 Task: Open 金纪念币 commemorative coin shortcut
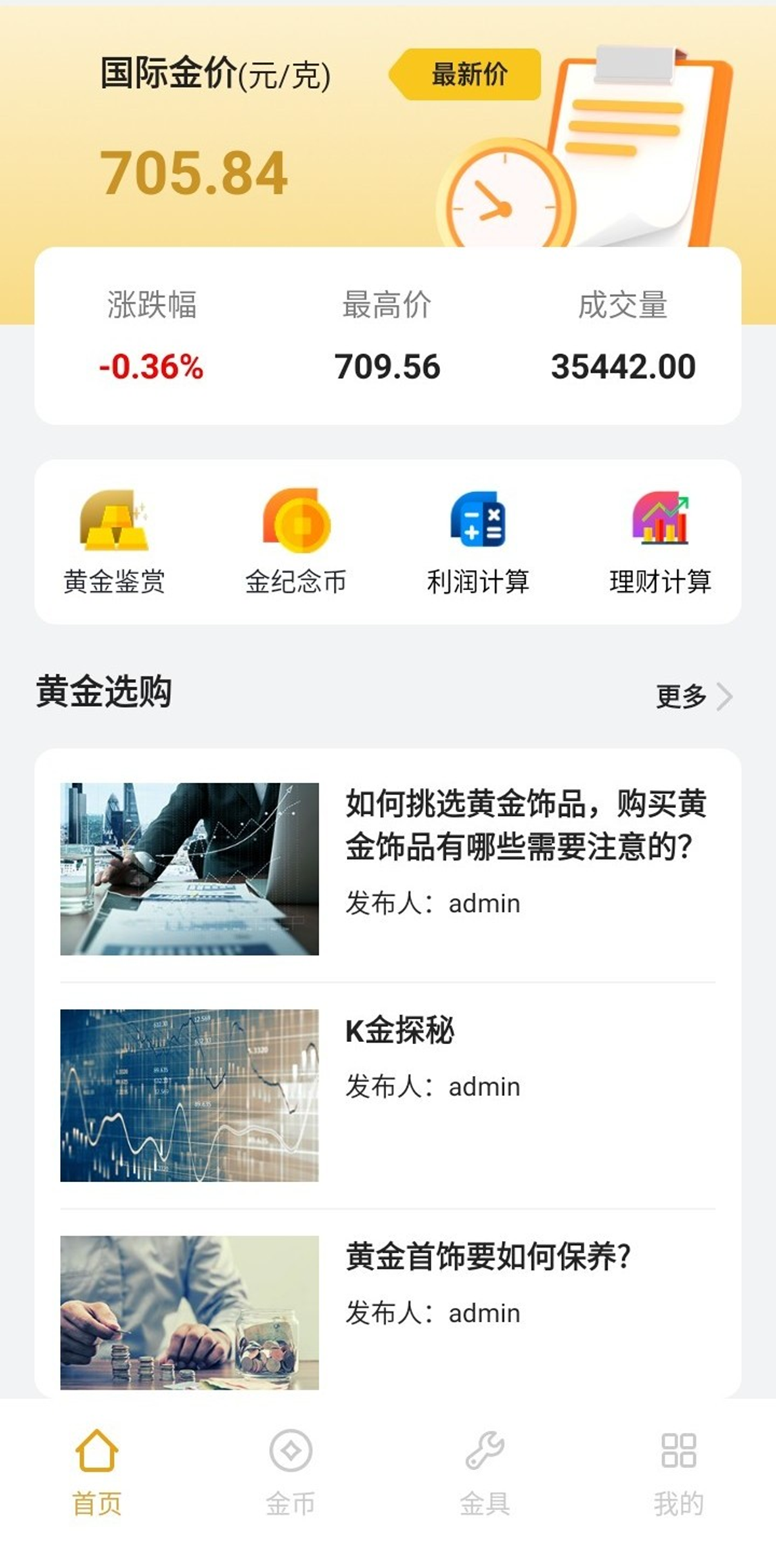[x=296, y=542]
